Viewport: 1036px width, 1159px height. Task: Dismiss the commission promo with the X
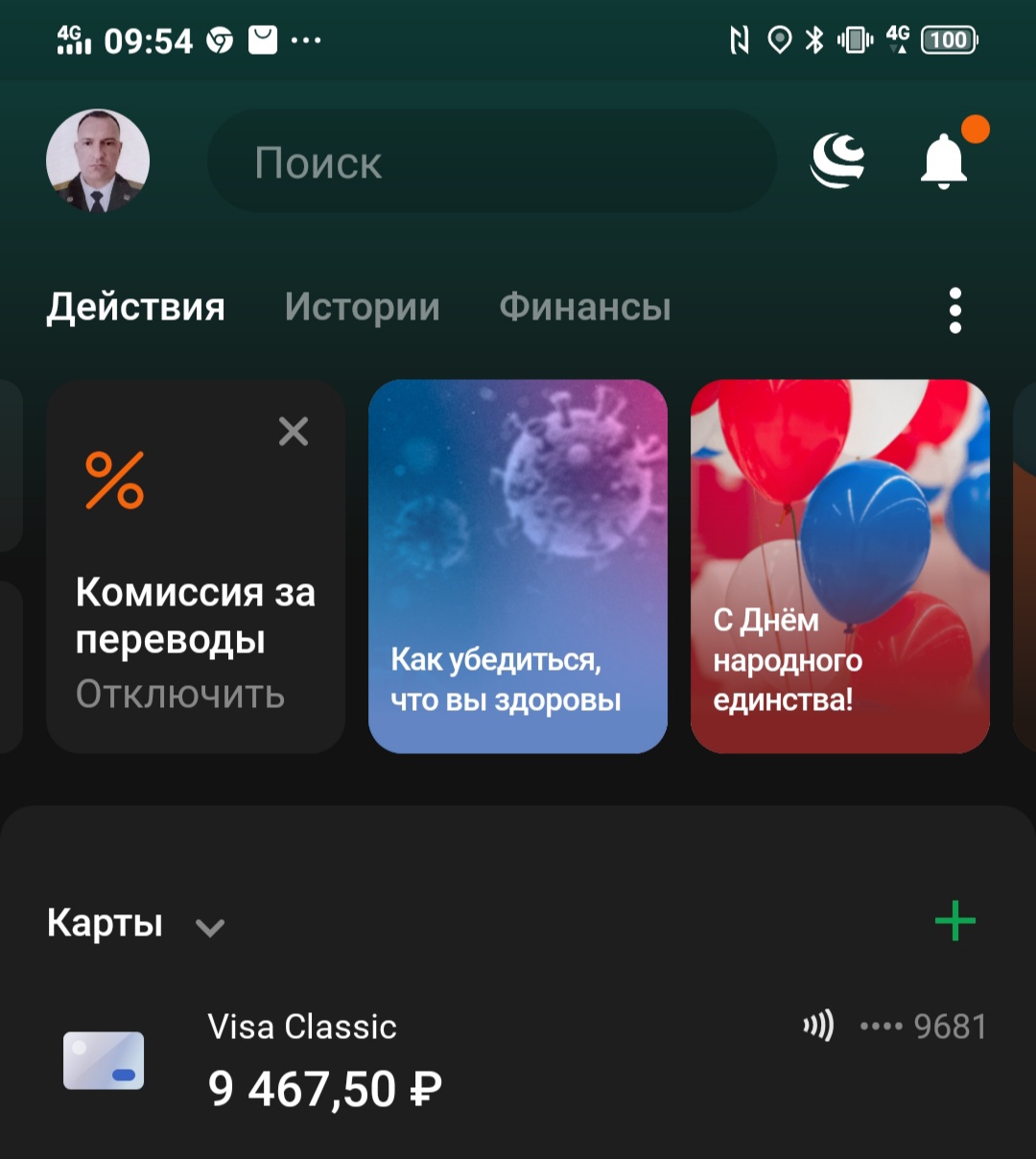(294, 432)
